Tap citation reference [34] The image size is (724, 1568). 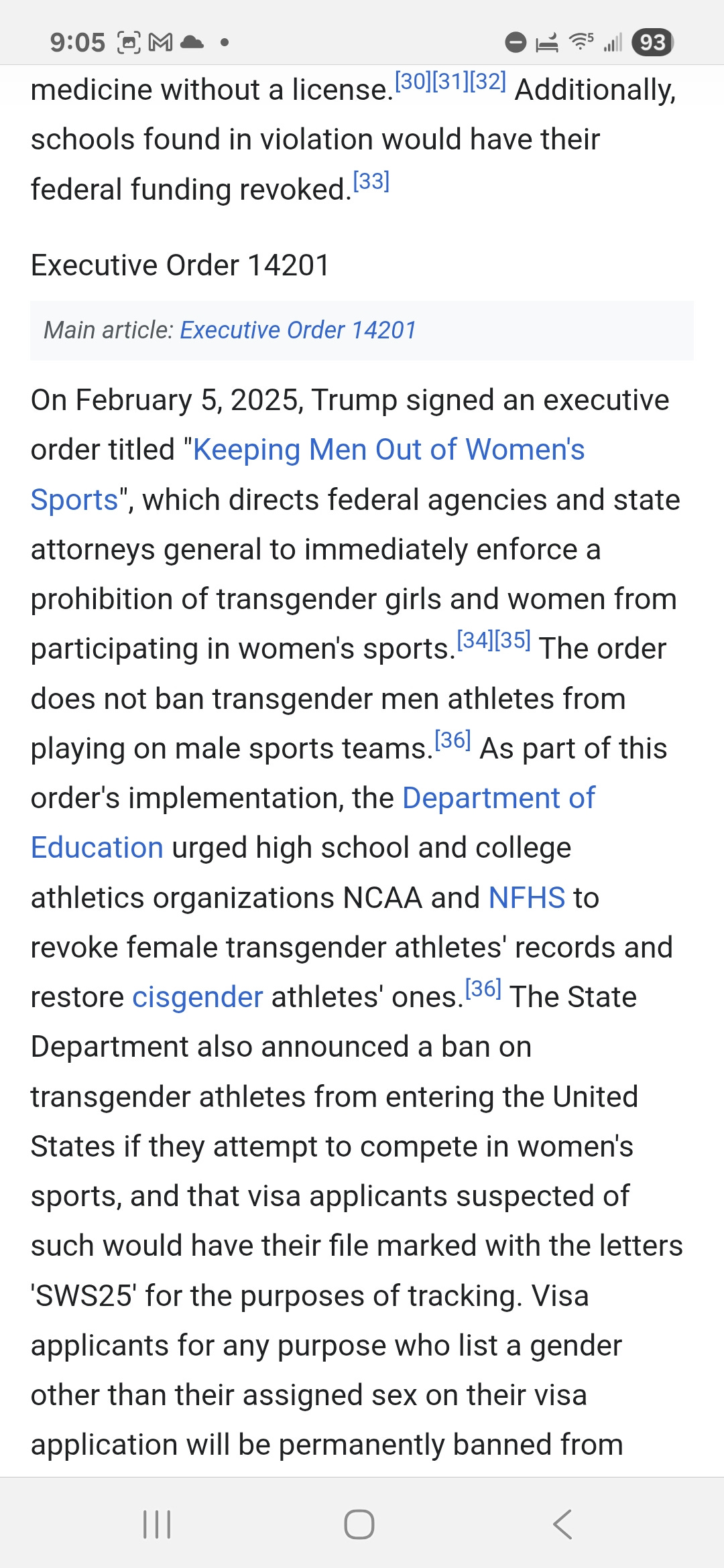tap(475, 640)
